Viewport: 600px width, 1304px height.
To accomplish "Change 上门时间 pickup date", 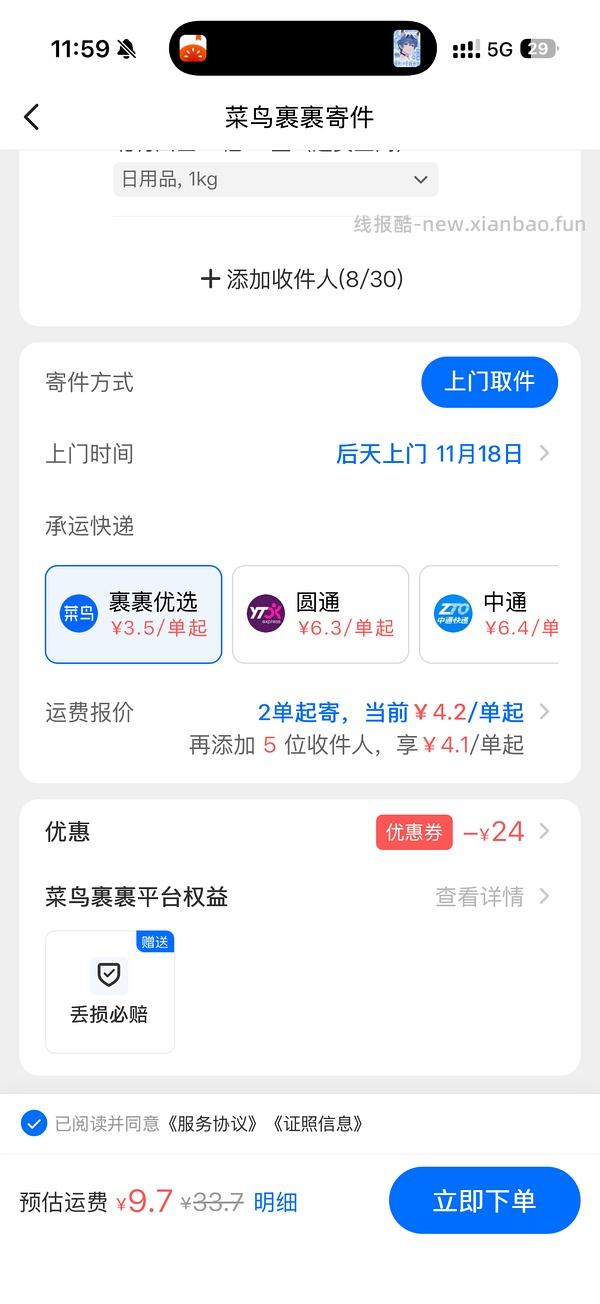I will click(x=441, y=454).
